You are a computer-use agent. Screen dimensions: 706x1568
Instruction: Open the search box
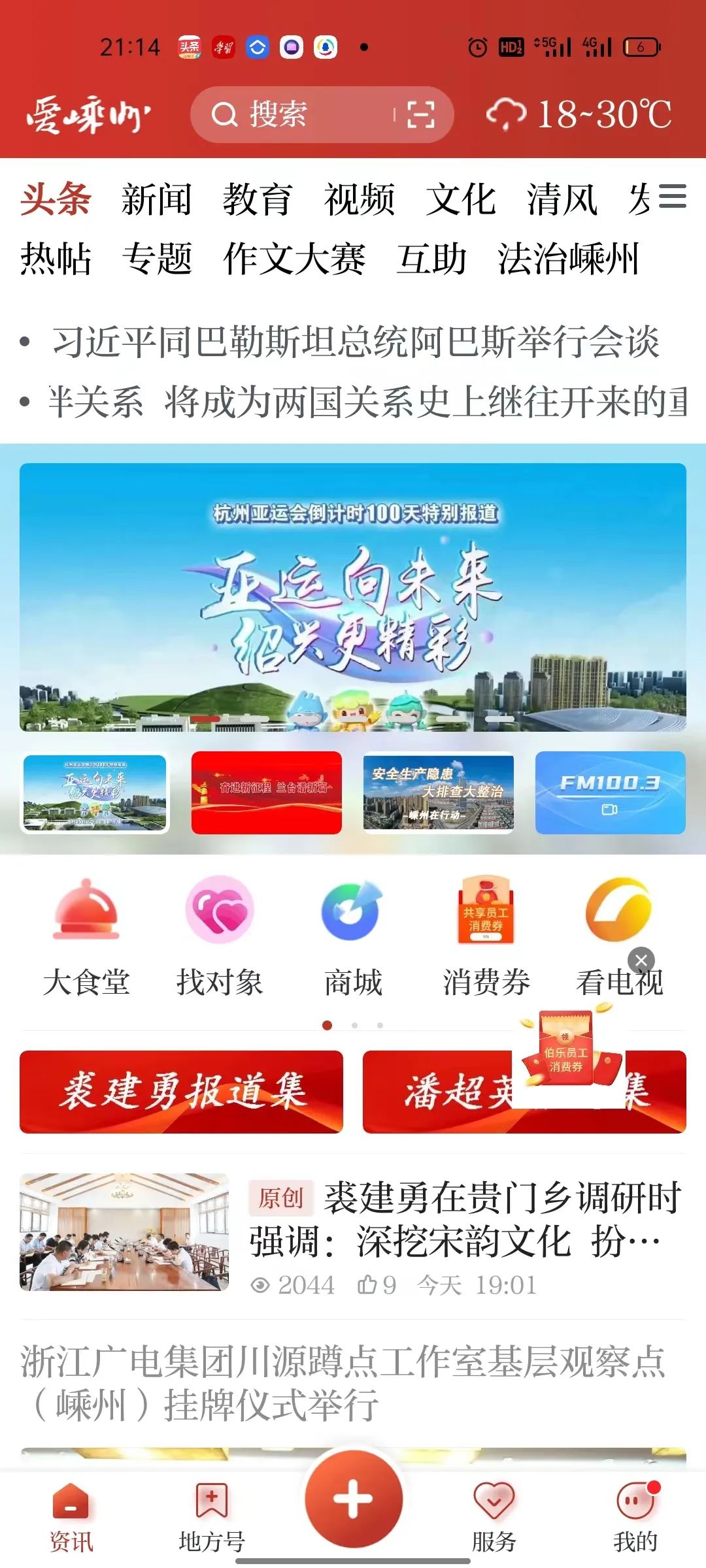[x=294, y=115]
